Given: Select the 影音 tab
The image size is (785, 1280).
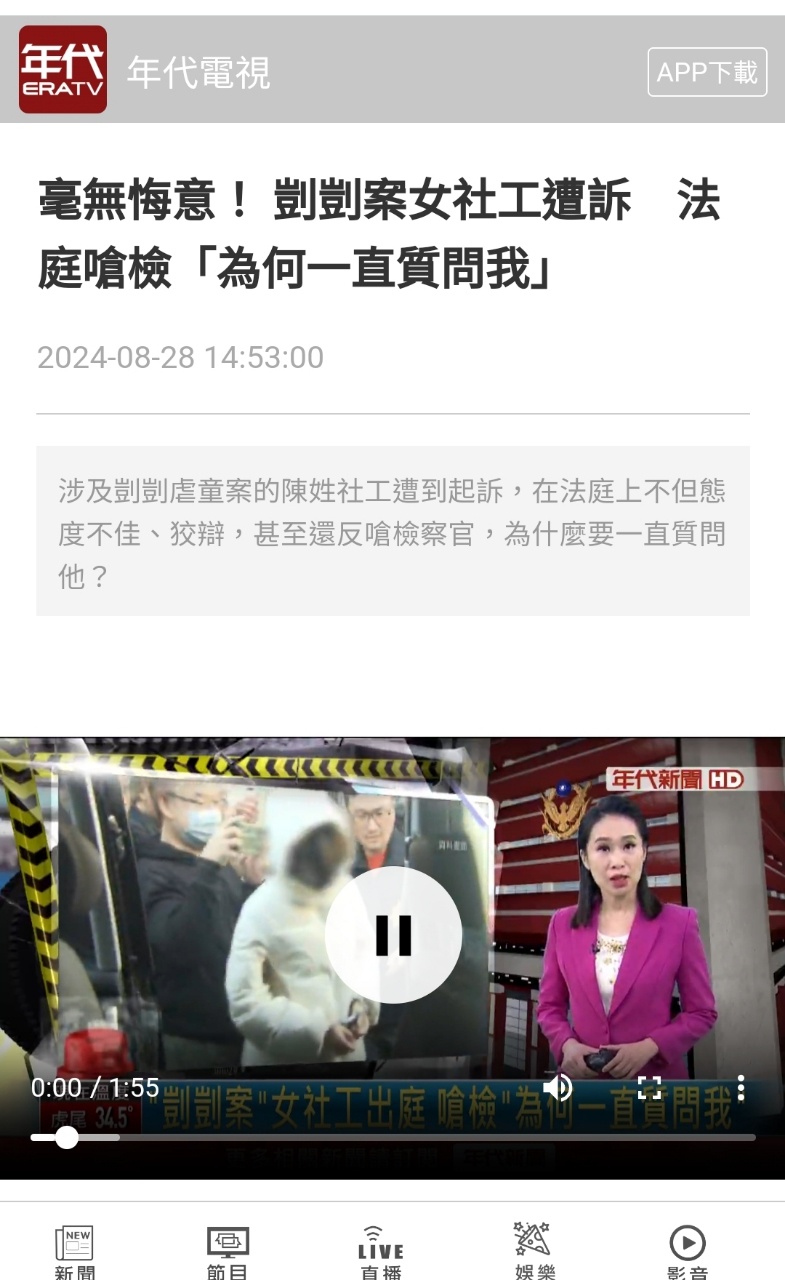Looking at the screenshot, I should (687, 1252).
